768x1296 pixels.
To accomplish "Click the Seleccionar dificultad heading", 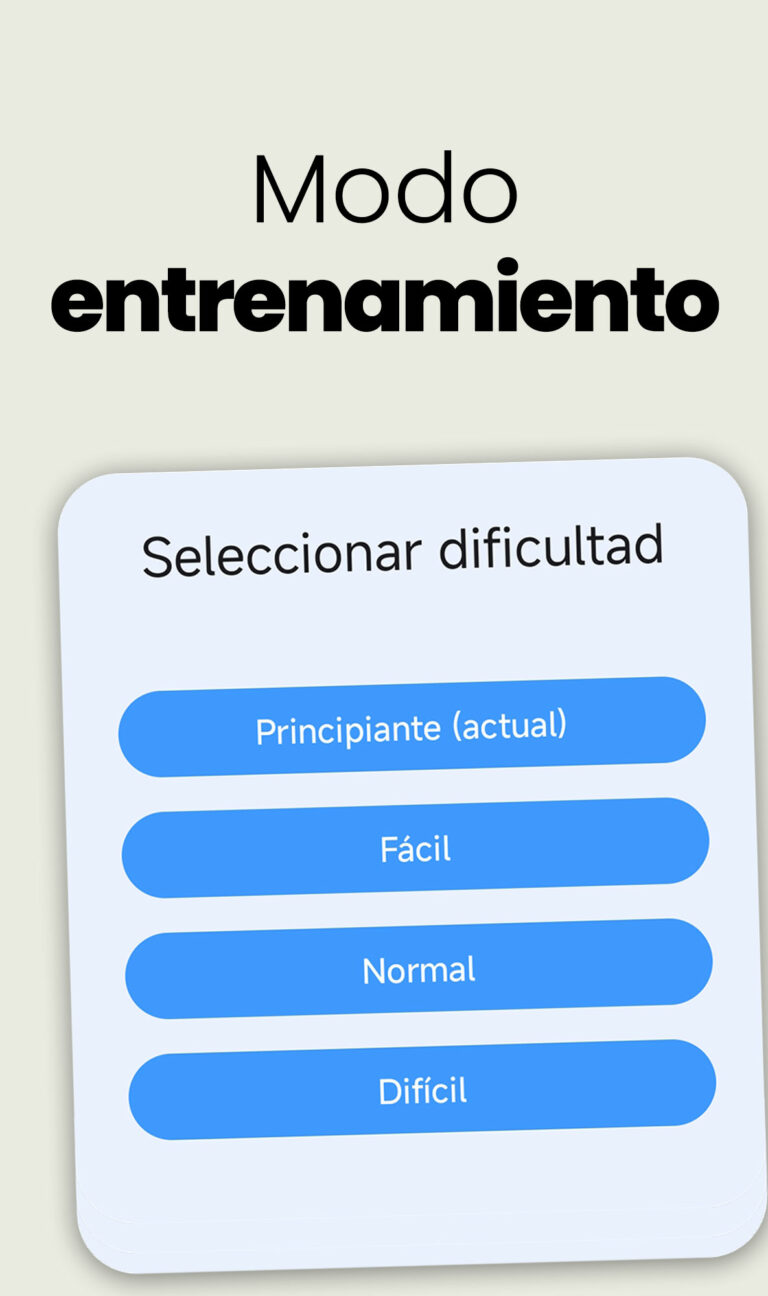I will pos(405,550).
